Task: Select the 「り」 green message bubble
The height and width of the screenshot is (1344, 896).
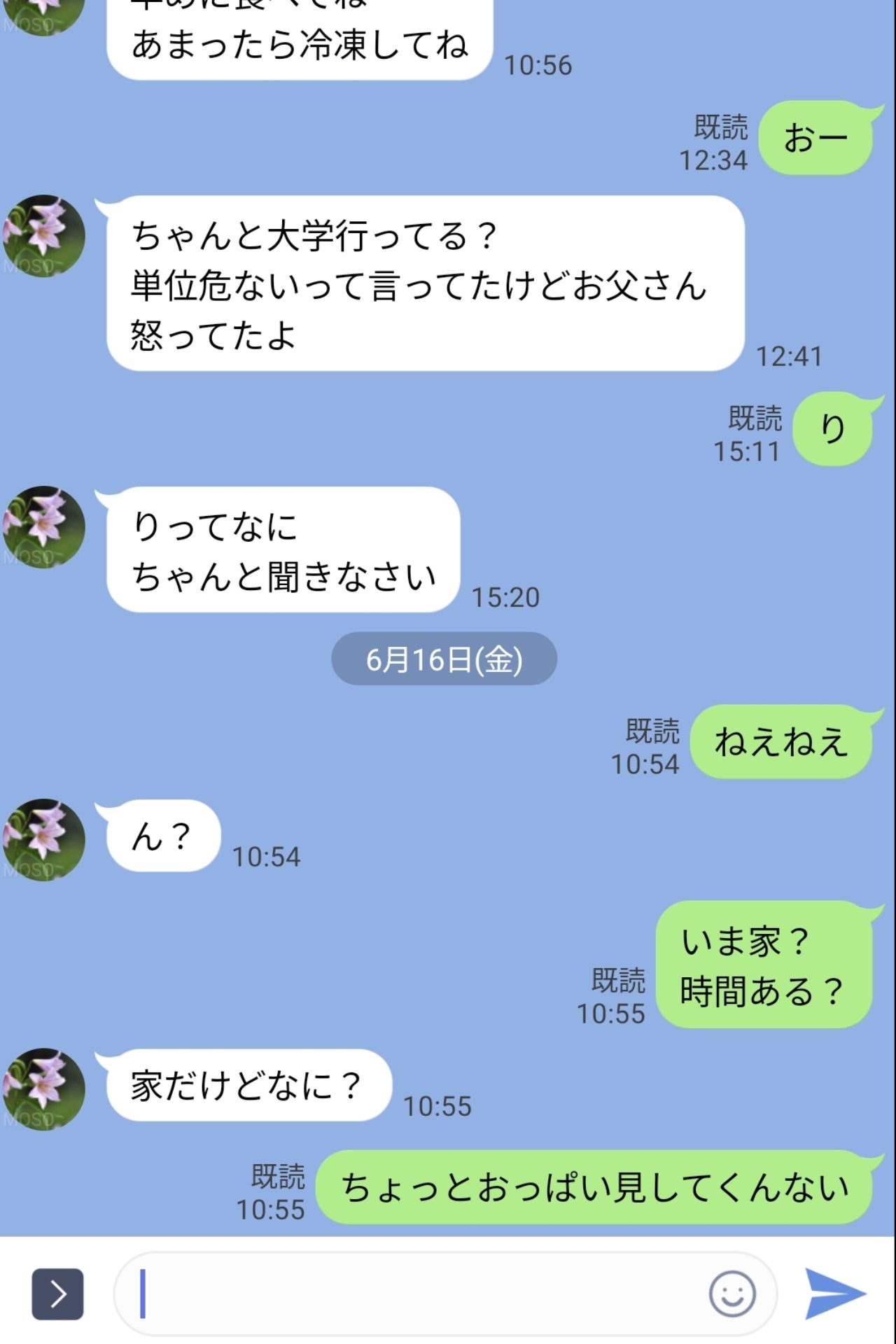Action: tap(832, 432)
